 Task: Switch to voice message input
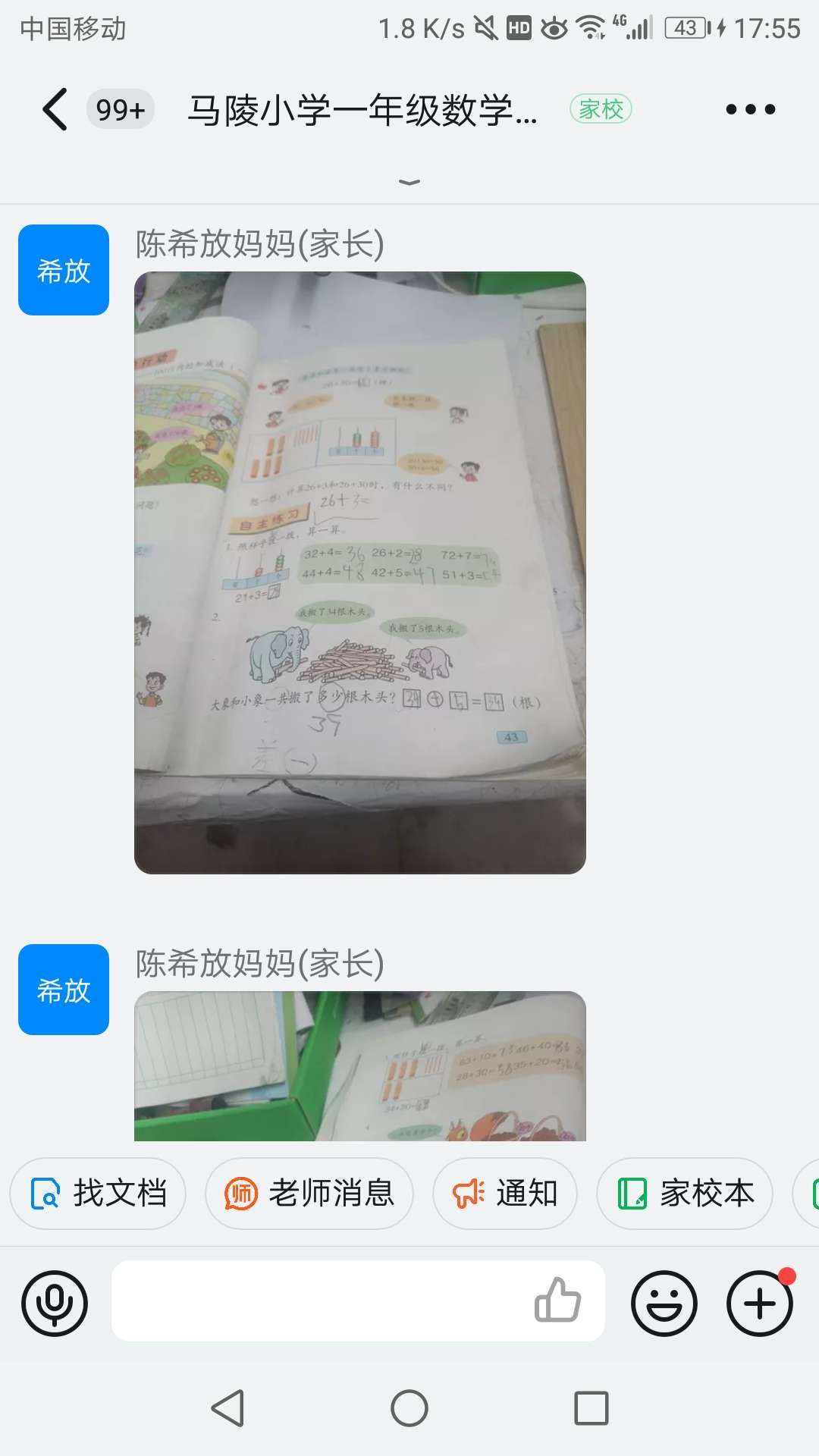pos(55,1303)
